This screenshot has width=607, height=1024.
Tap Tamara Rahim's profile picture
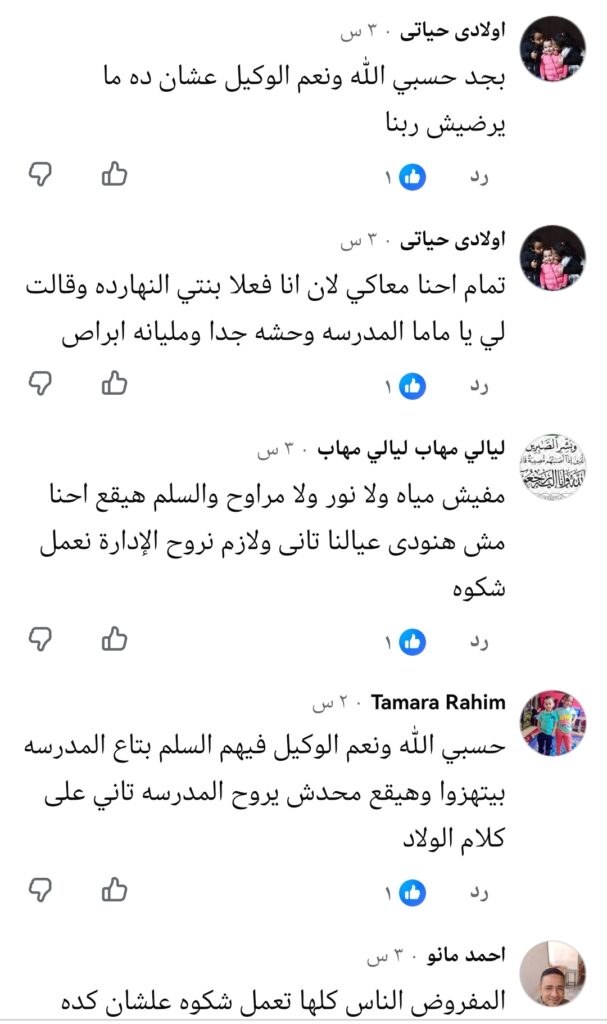[x=553, y=724]
